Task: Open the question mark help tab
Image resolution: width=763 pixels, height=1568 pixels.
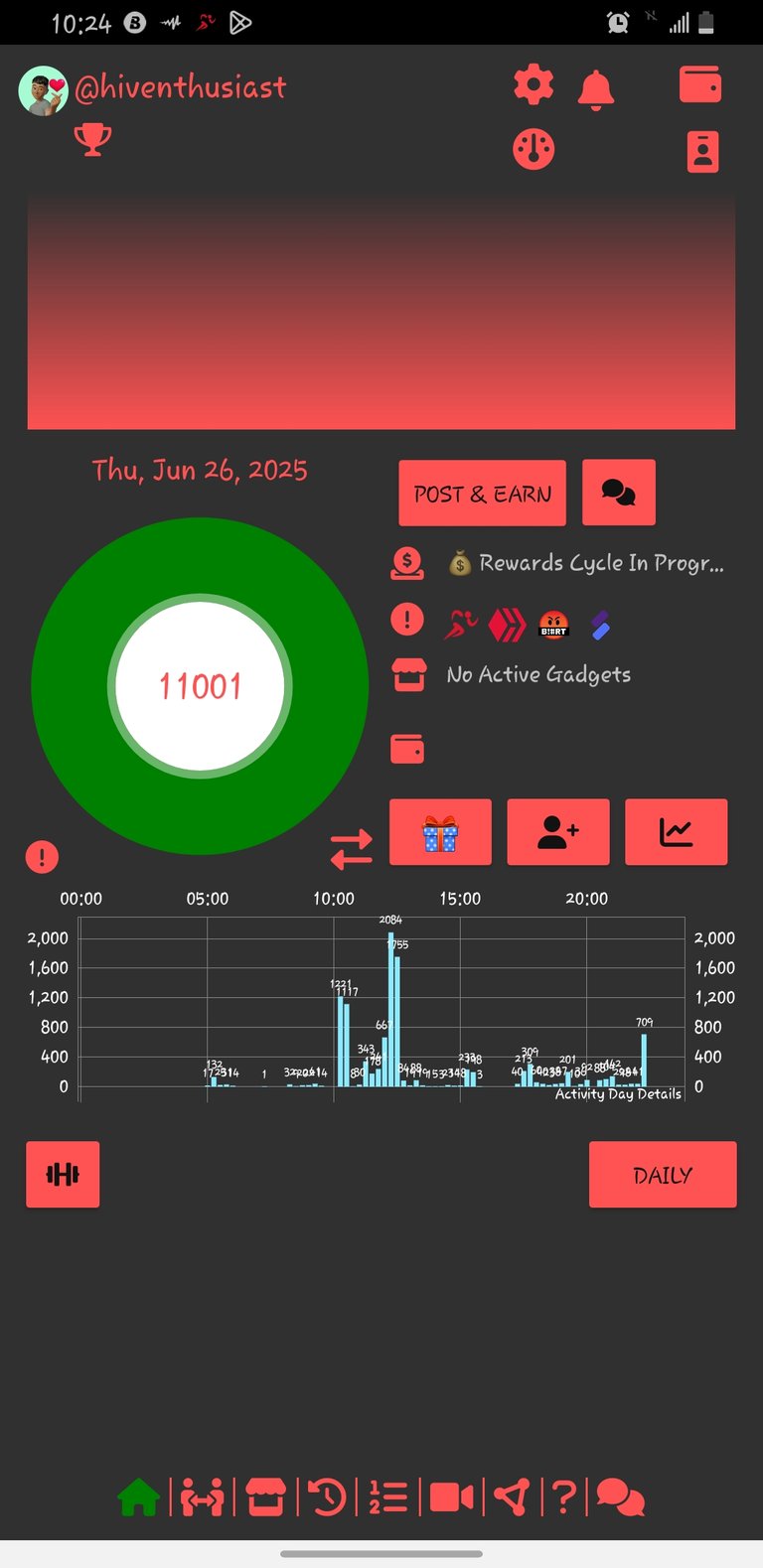Action: pos(563,1497)
